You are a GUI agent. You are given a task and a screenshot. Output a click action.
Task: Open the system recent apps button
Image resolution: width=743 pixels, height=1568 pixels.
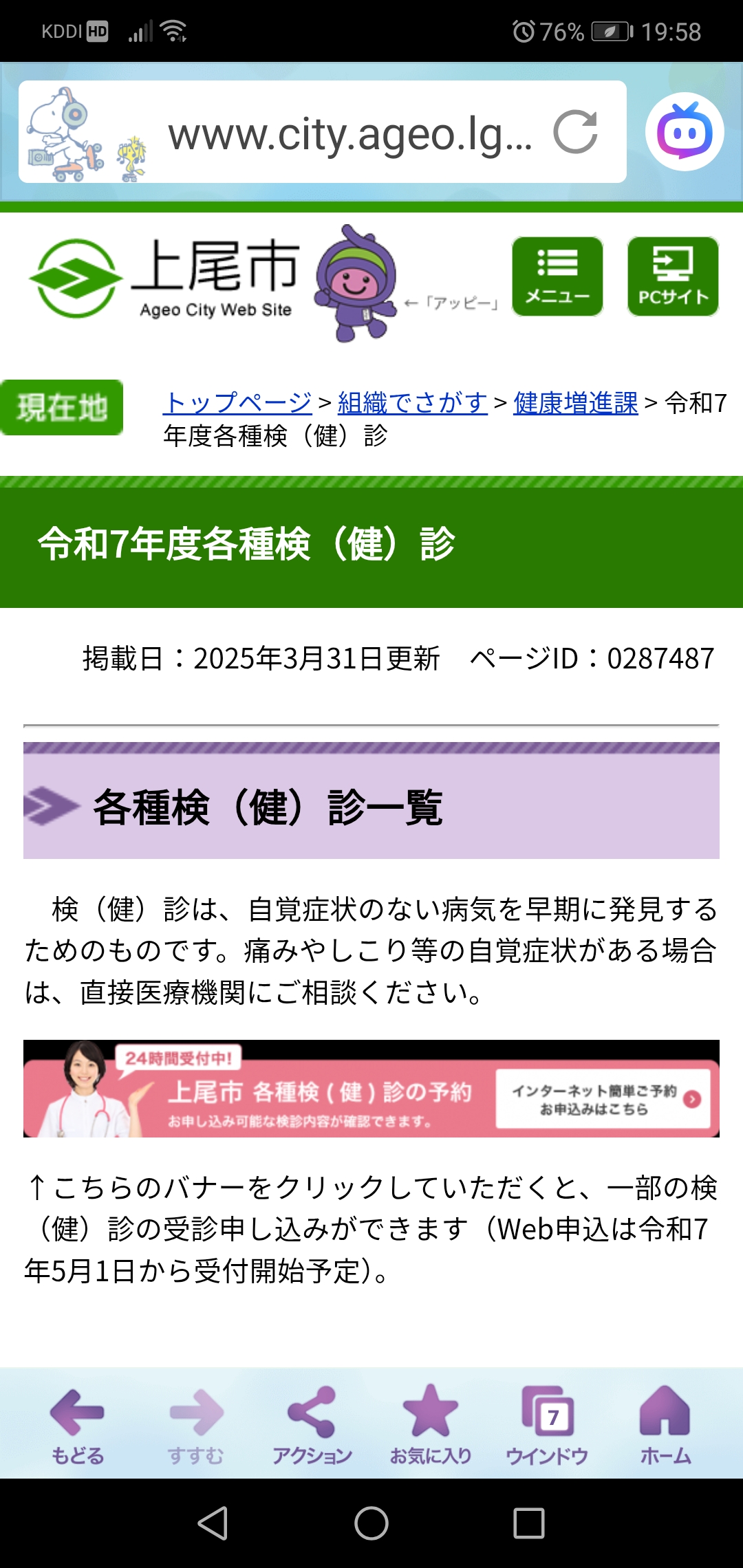(x=528, y=1523)
